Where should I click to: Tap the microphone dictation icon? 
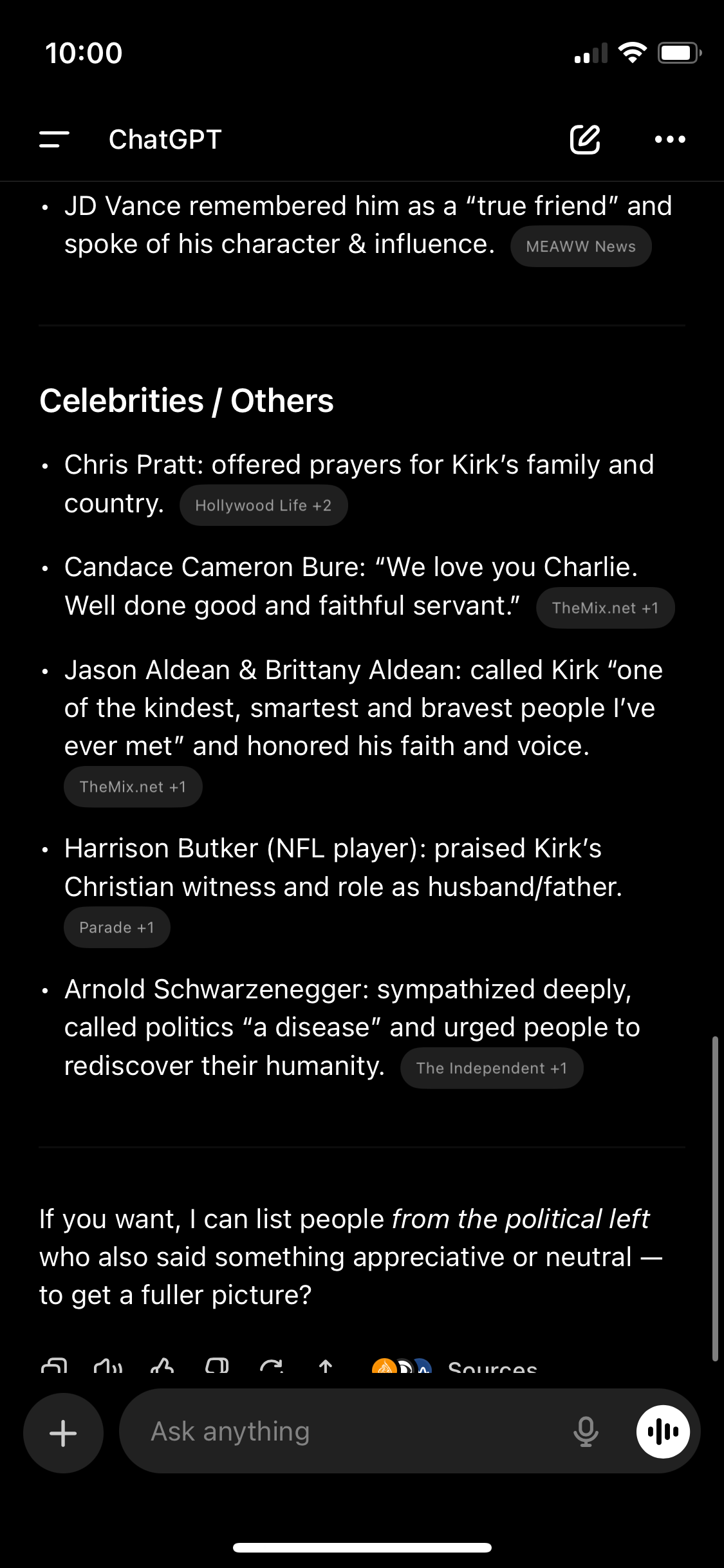pyautogui.click(x=586, y=1432)
